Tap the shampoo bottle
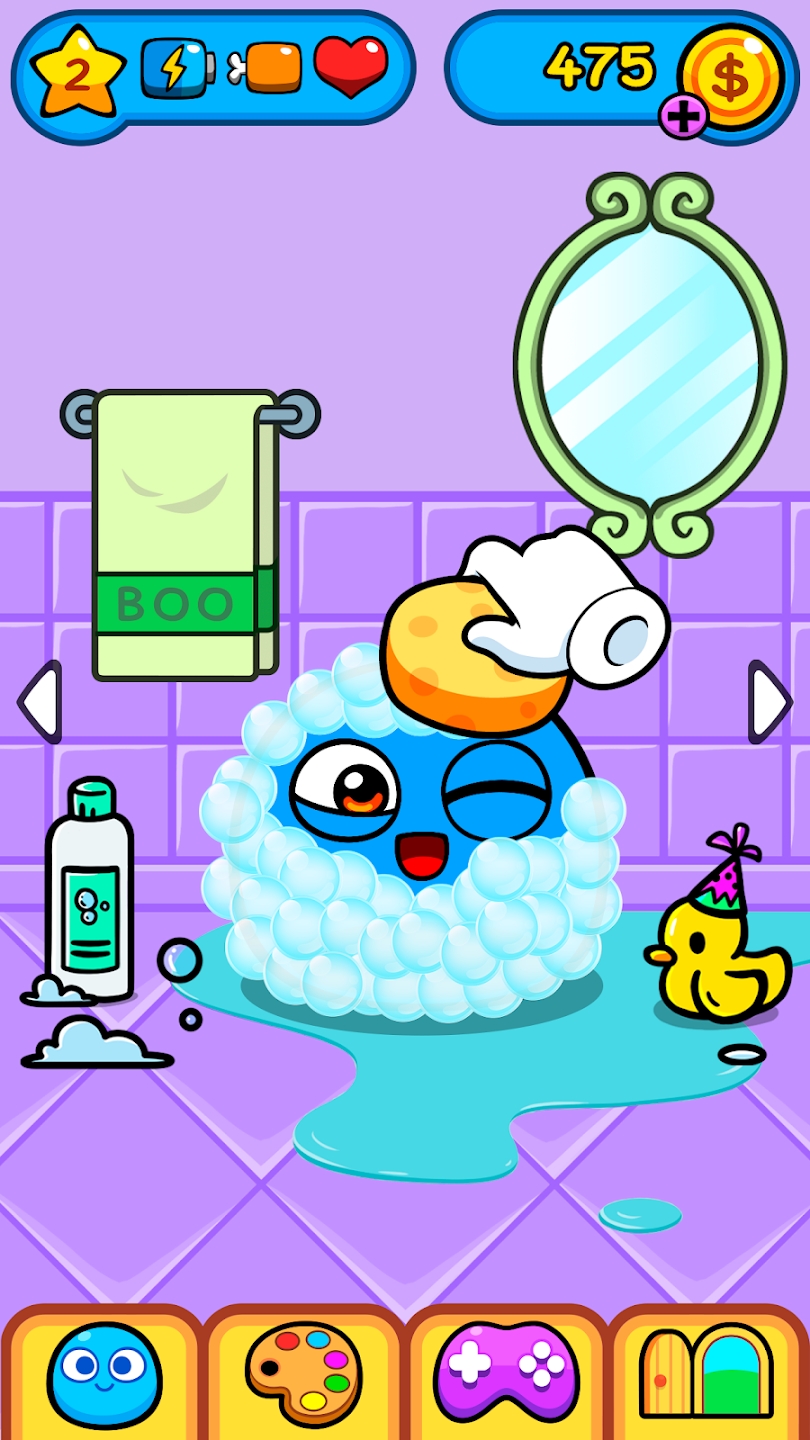This screenshot has height=1440, width=810. (x=88, y=890)
